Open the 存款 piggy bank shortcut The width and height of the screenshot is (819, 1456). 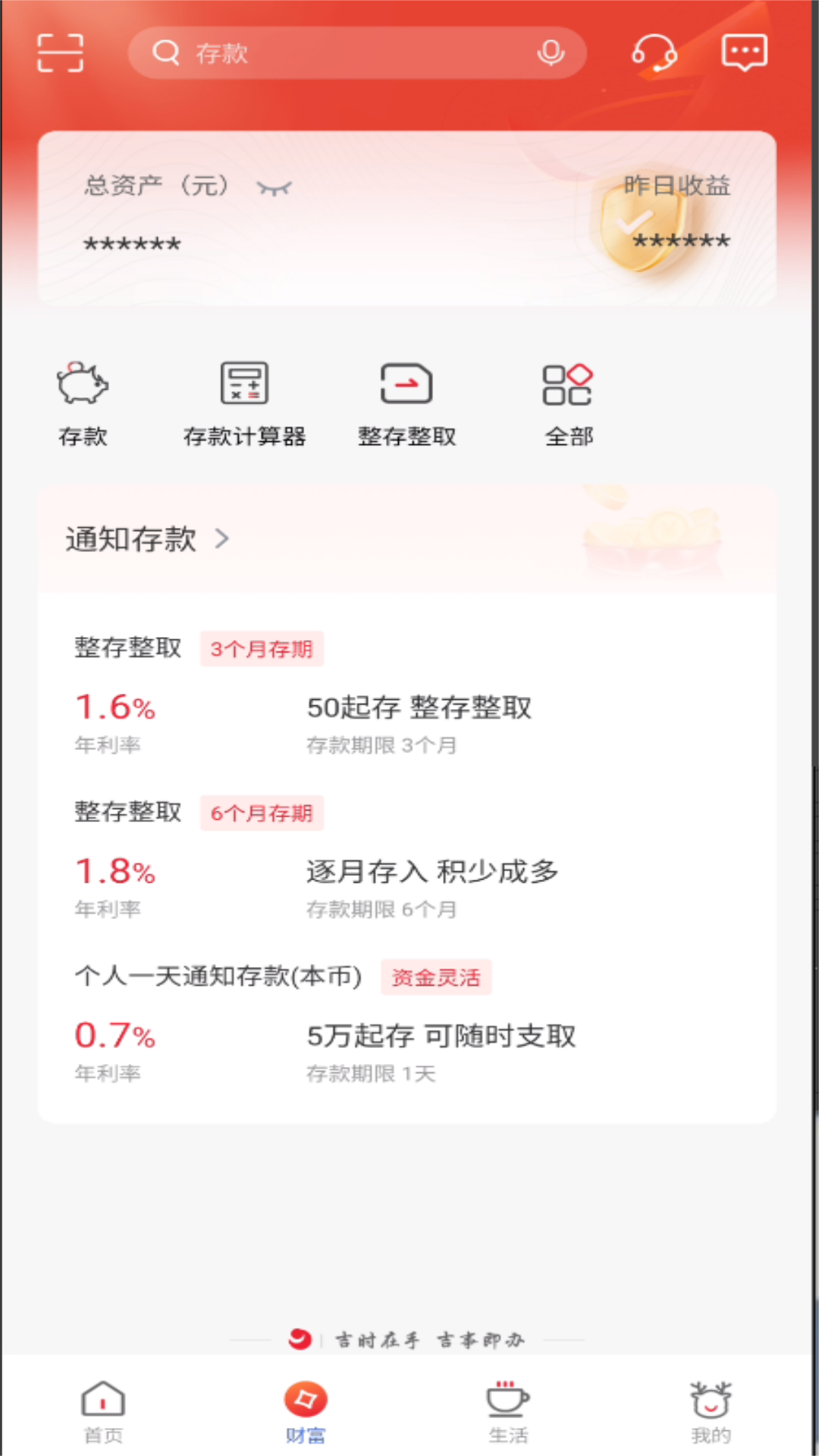click(83, 403)
